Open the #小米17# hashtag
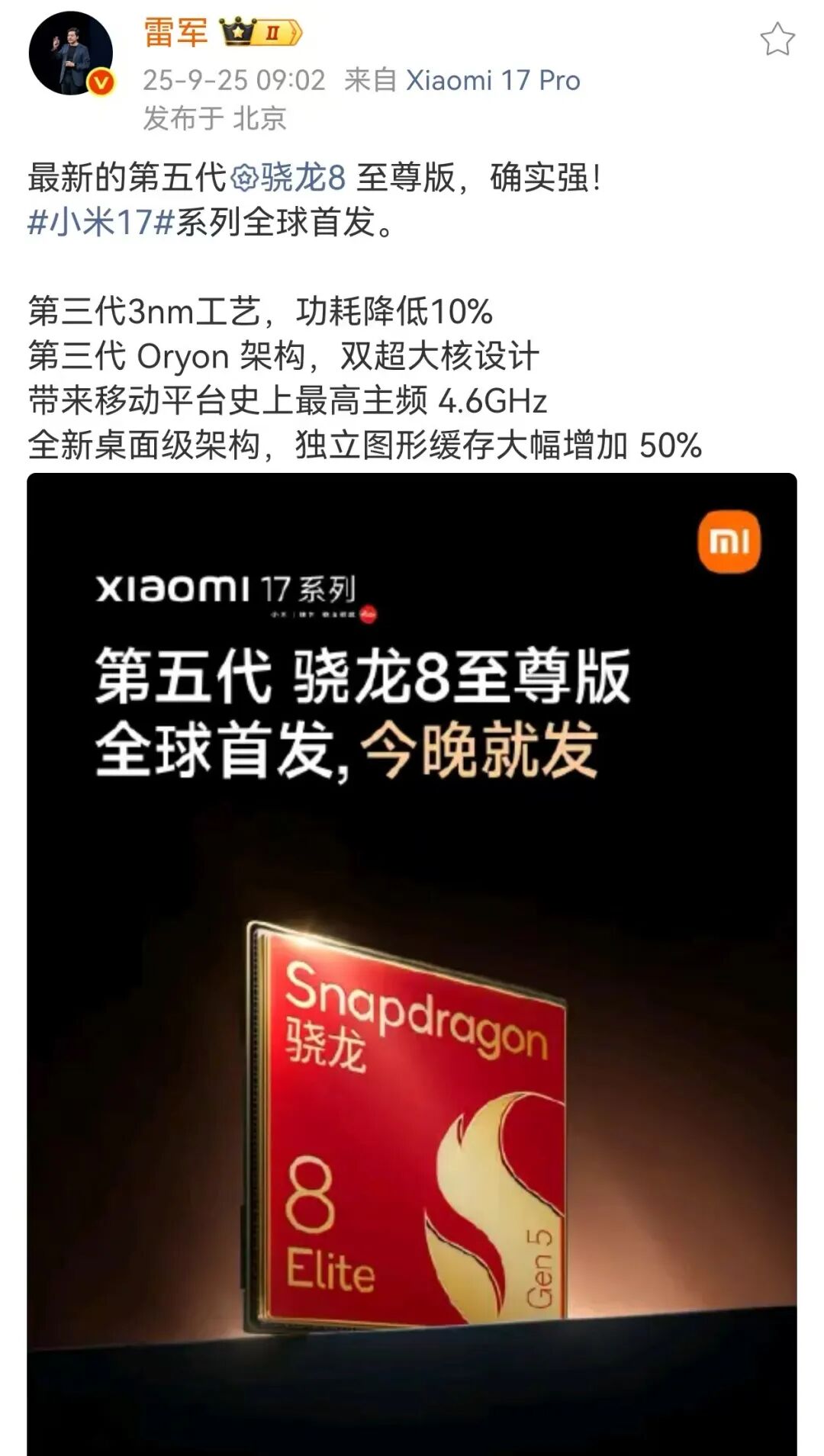Viewport: 824px width, 1456px height. click(101, 223)
